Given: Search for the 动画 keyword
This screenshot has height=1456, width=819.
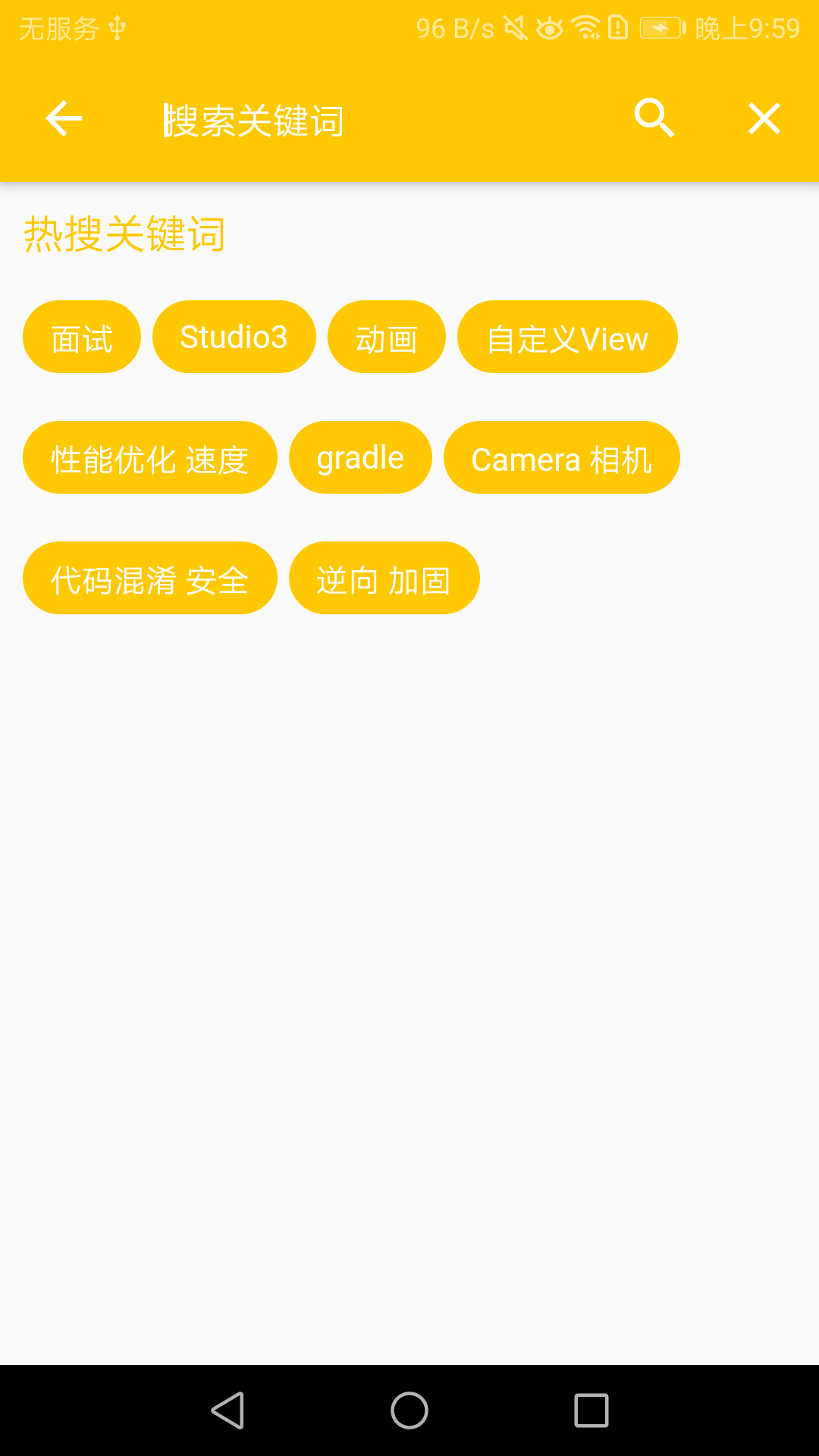Looking at the screenshot, I should 386,337.
